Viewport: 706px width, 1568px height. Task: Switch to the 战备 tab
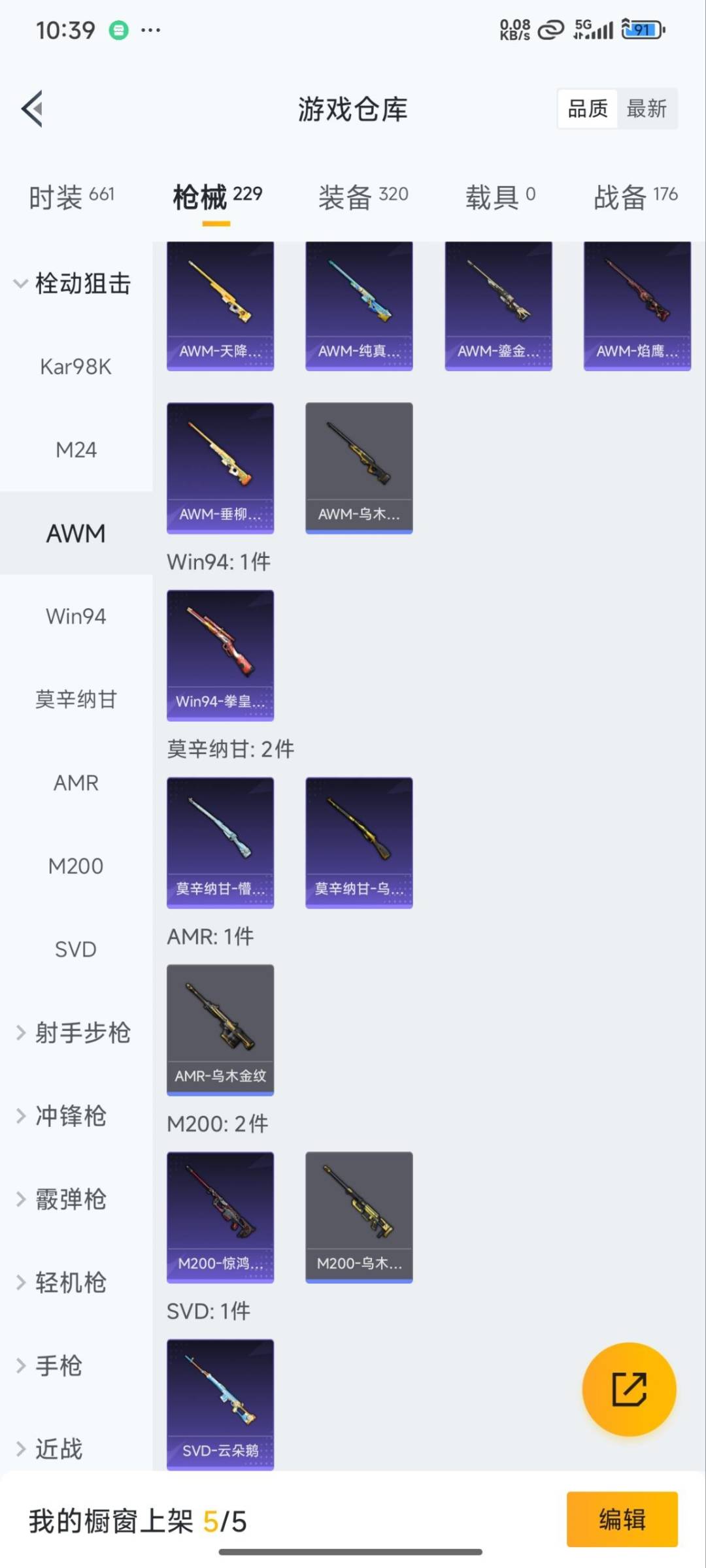(635, 196)
